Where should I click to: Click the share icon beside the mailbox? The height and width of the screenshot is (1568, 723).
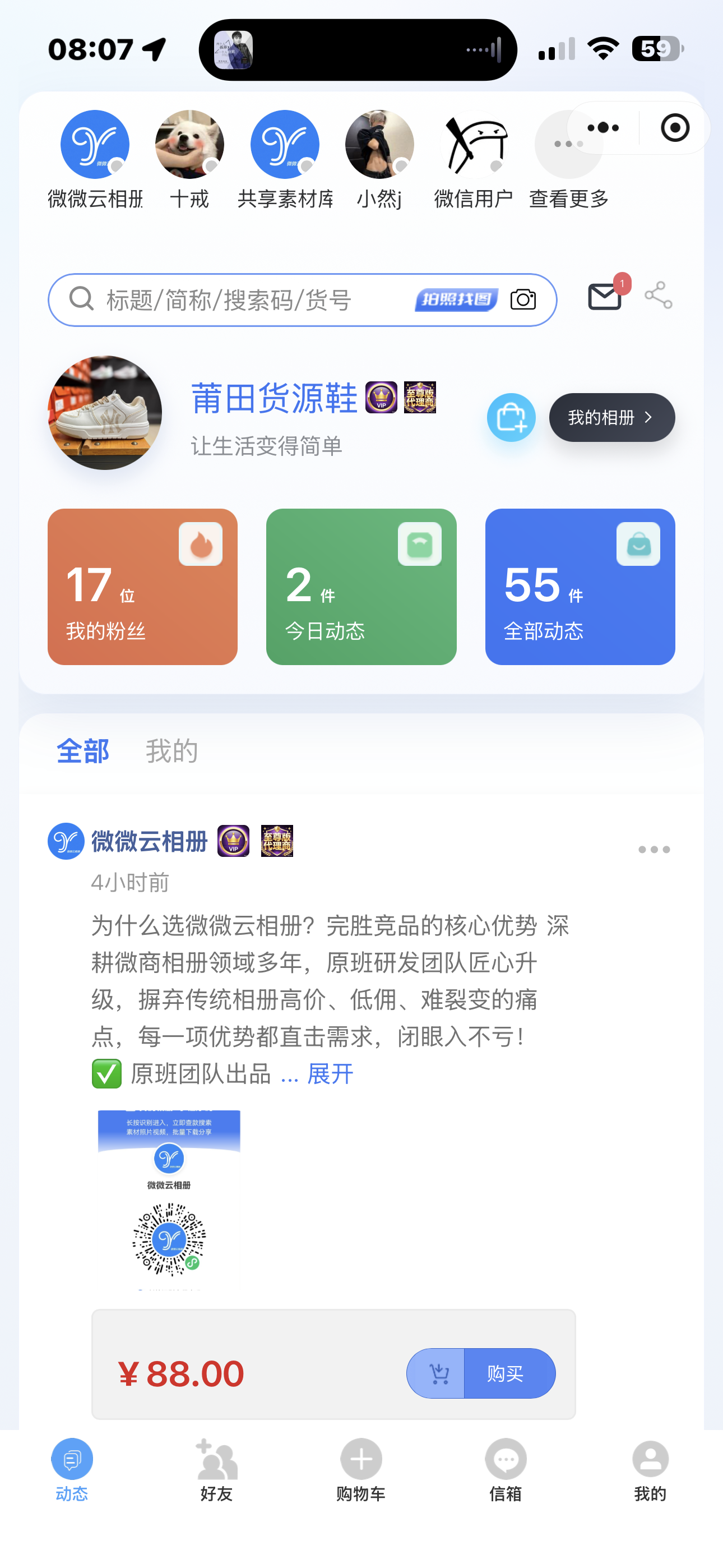[660, 297]
